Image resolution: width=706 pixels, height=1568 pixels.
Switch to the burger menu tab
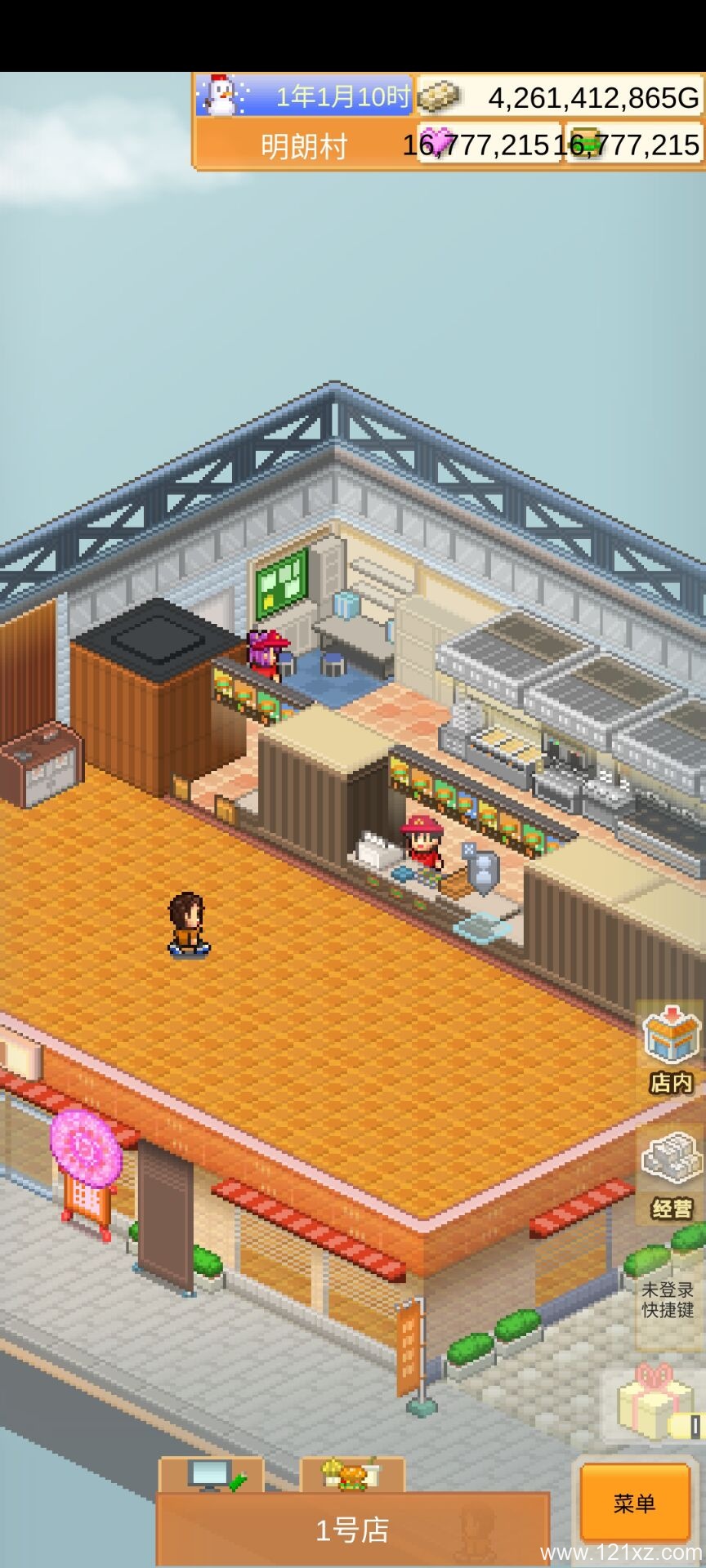pyautogui.click(x=352, y=1475)
